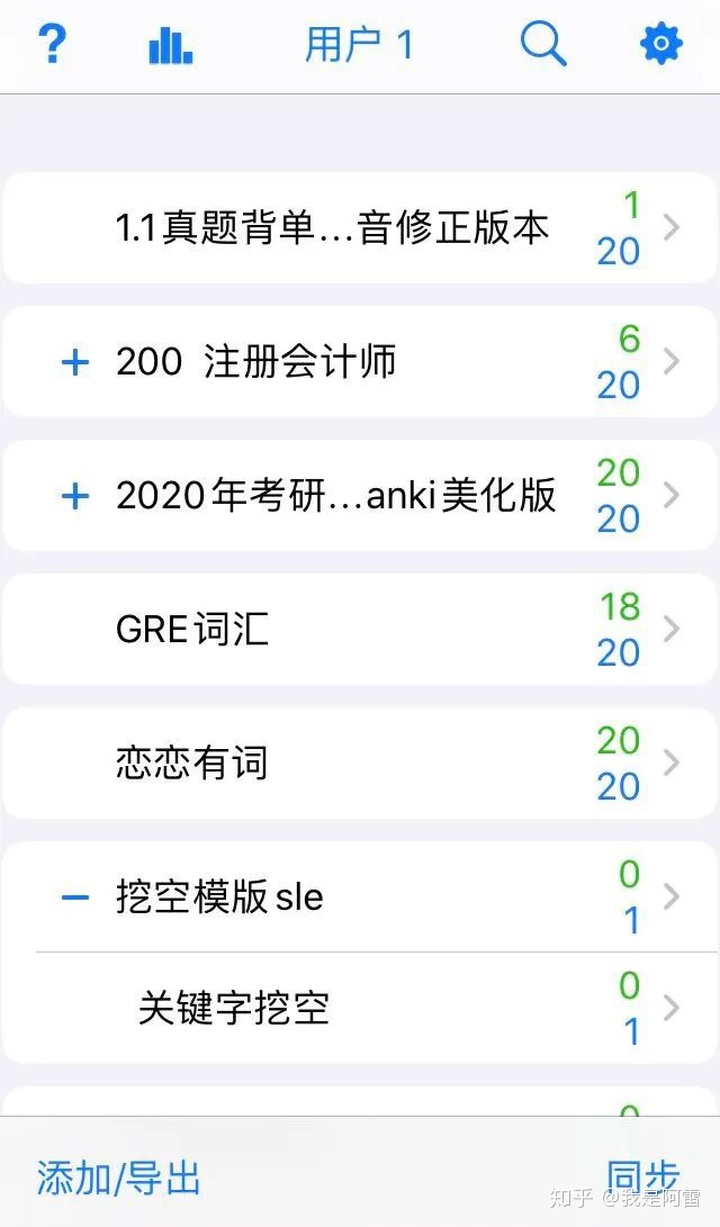View the statistics bar chart

[x=170, y=45]
